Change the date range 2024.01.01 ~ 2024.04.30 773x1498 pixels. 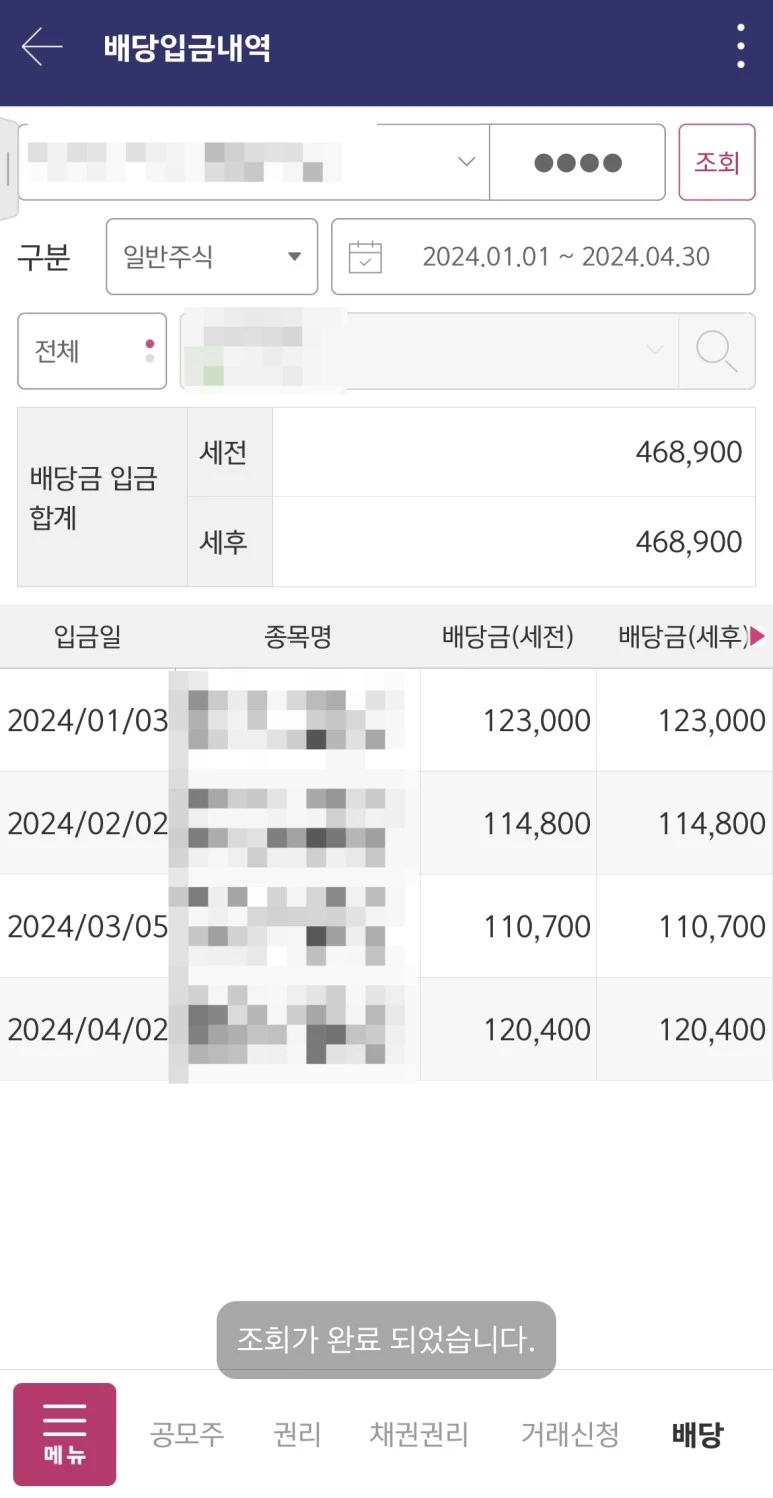coord(543,257)
